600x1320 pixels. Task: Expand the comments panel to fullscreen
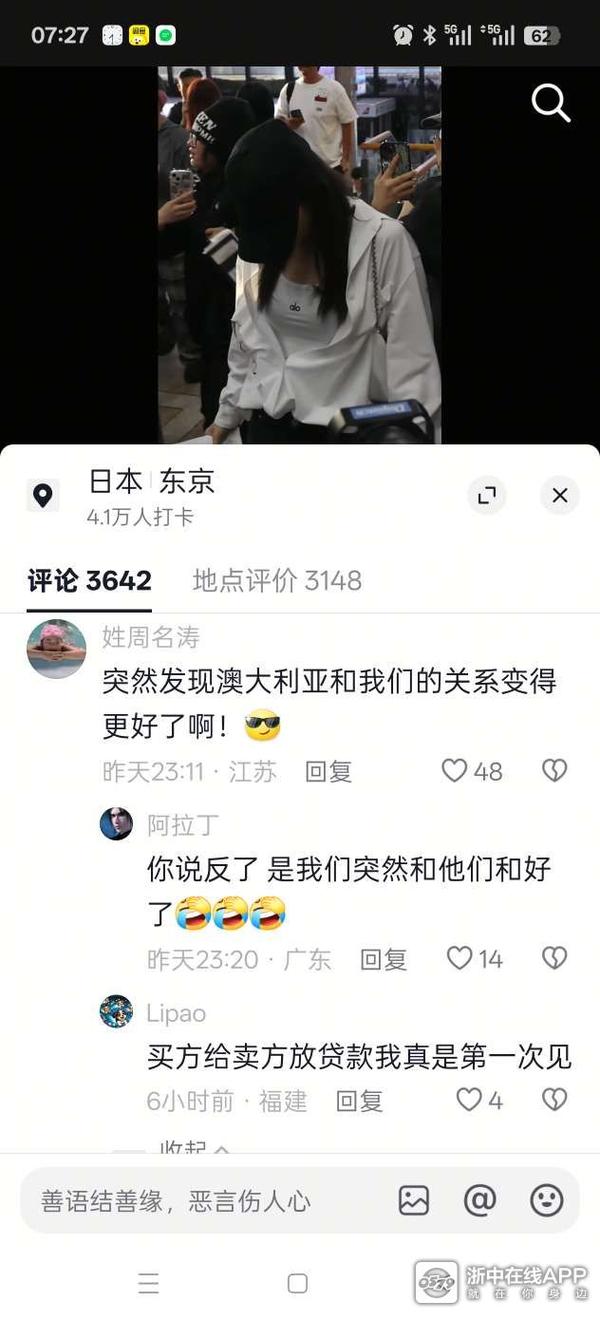point(487,495)
